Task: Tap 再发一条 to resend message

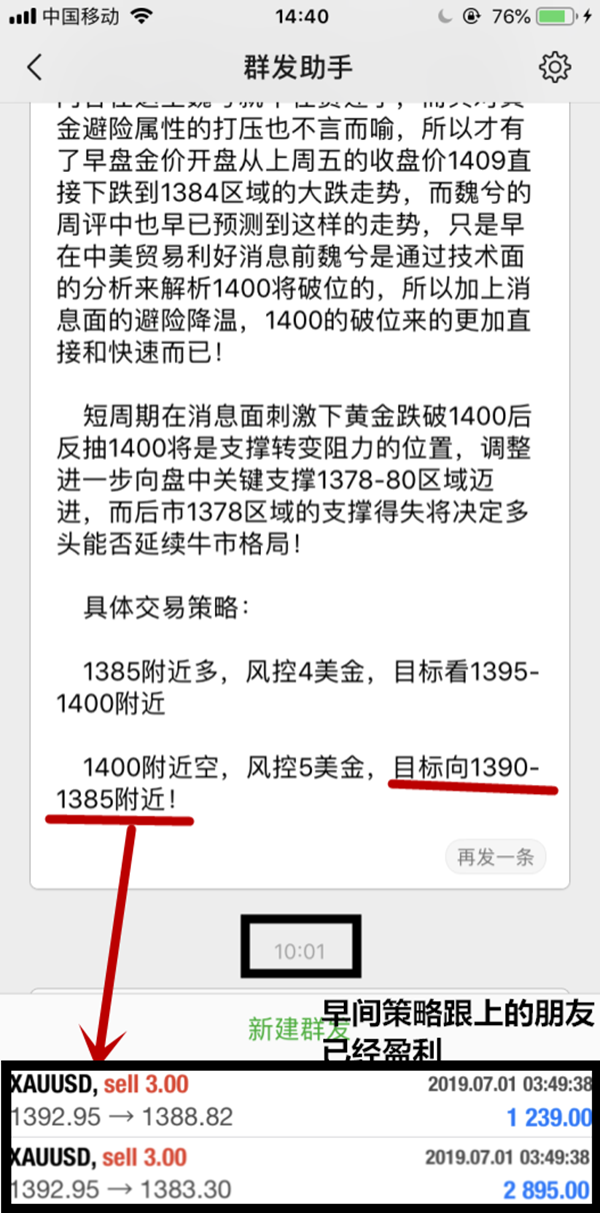Action: point(495,856)
